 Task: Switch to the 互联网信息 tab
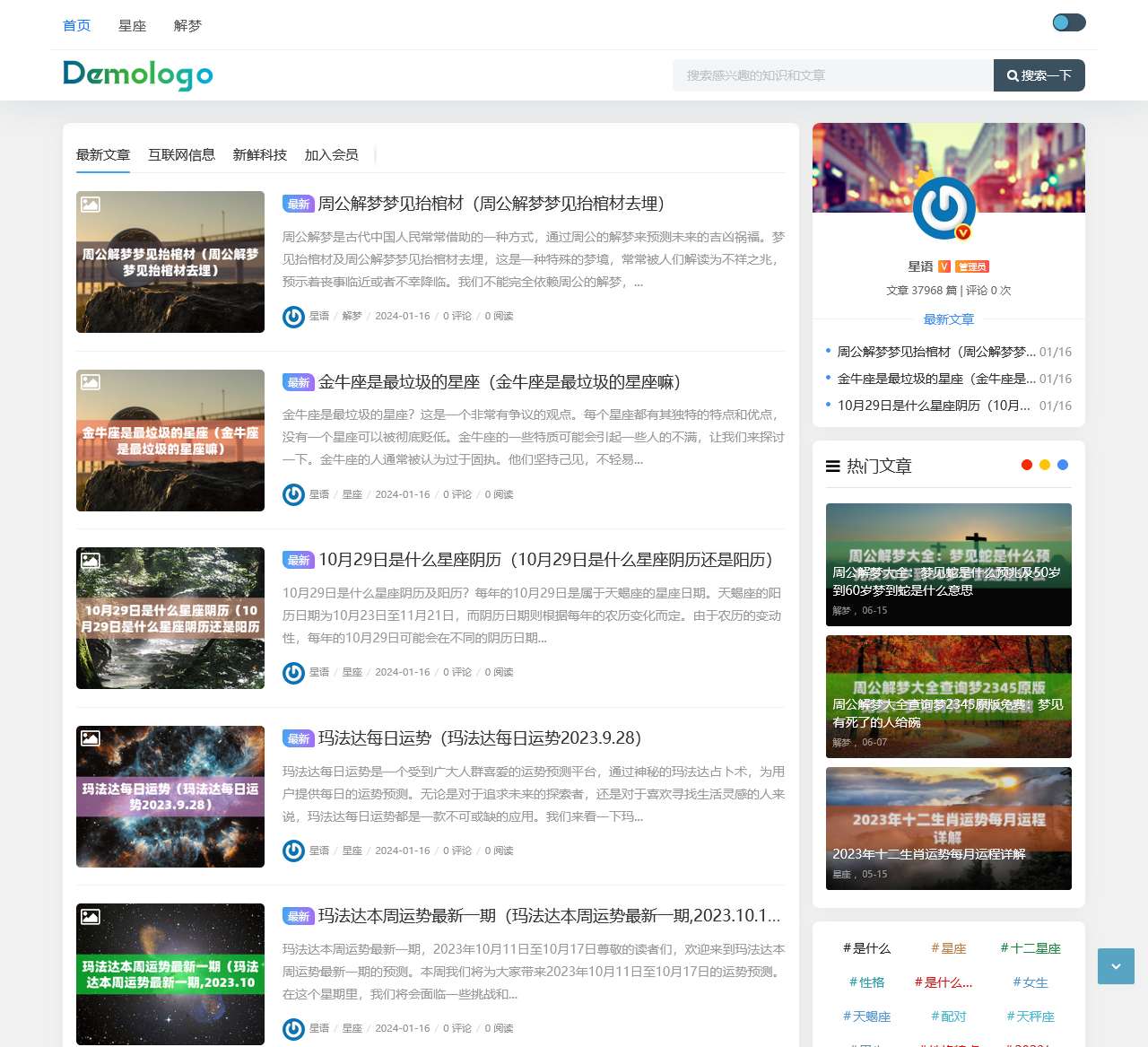181,155
